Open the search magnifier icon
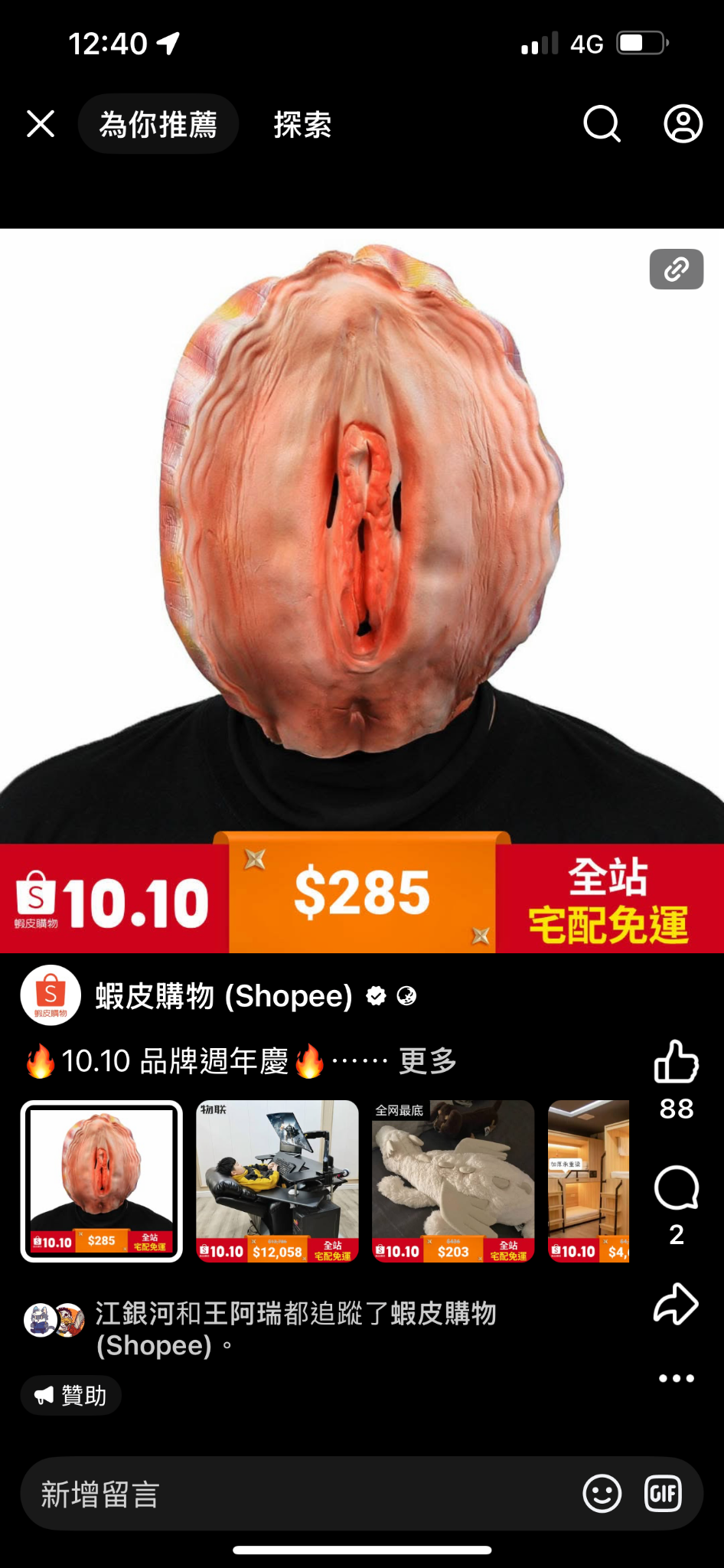 click(x=602, y=124)
